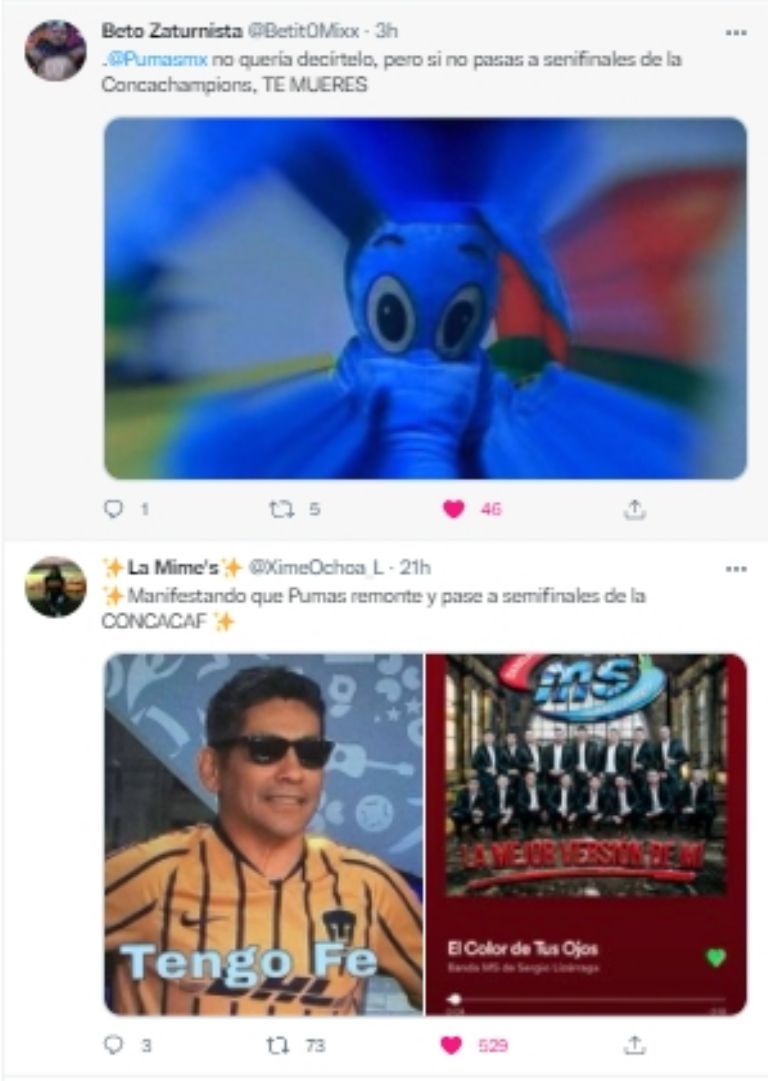Reply to Beto Zaturnista's tweet
The width and height of the screenshot is (768, 1081).
point(114,509)
